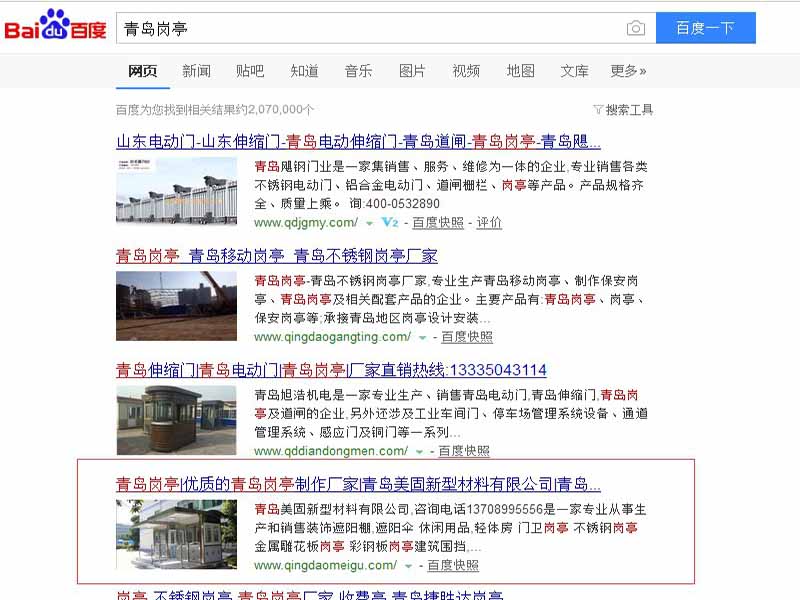Tap the 百度一下 search button

[x=705, y=28]
